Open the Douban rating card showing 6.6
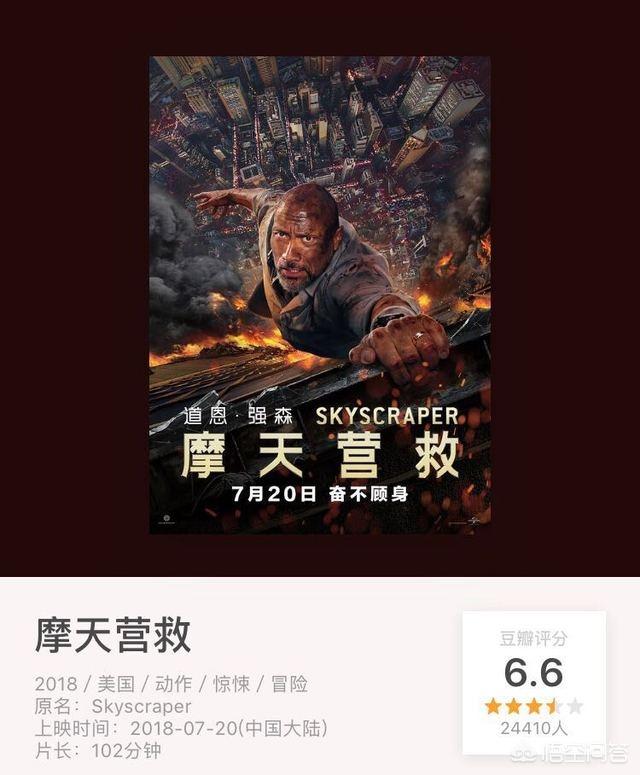 pyautogui.click(x=533, y=683)
